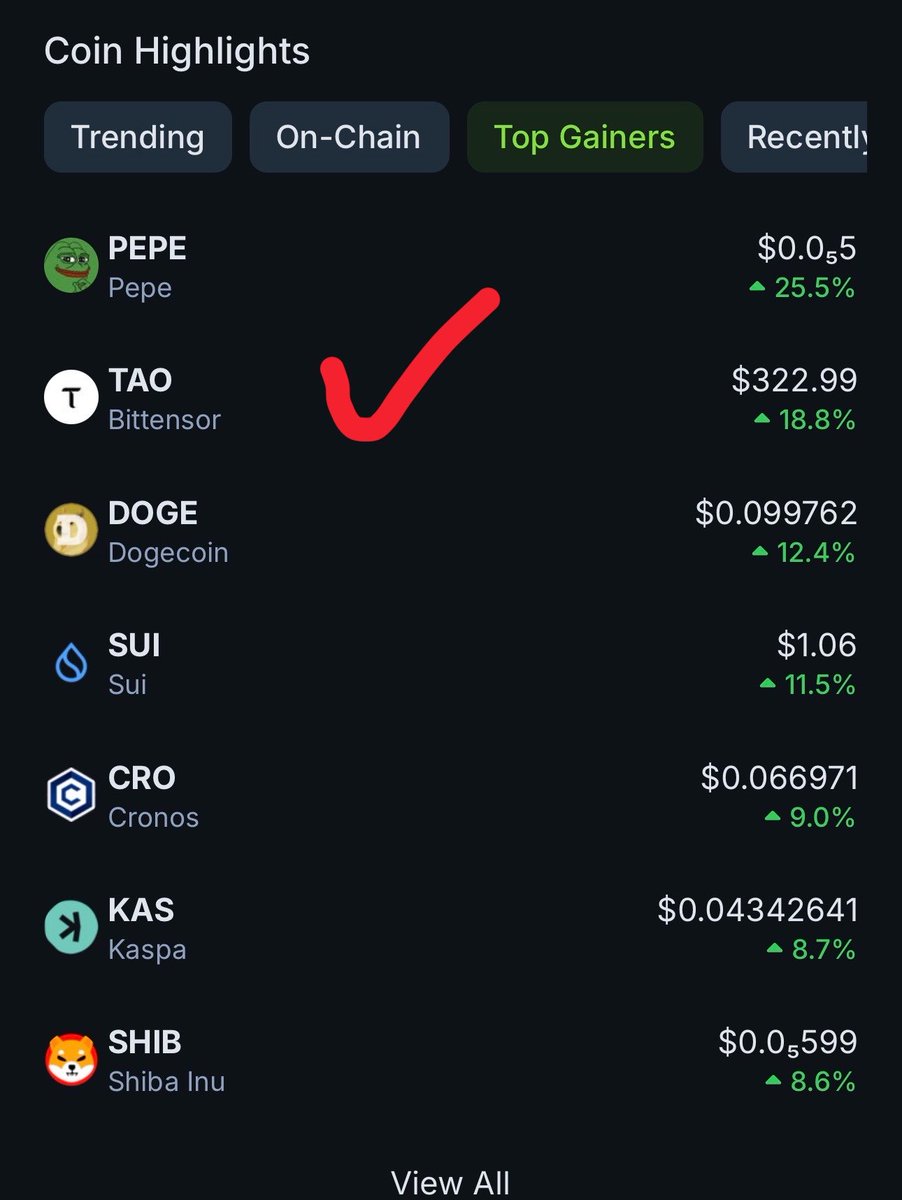View DOGE Dogecoin details
The width and height of the screenshot is (902, 1200).
[451, 532]
